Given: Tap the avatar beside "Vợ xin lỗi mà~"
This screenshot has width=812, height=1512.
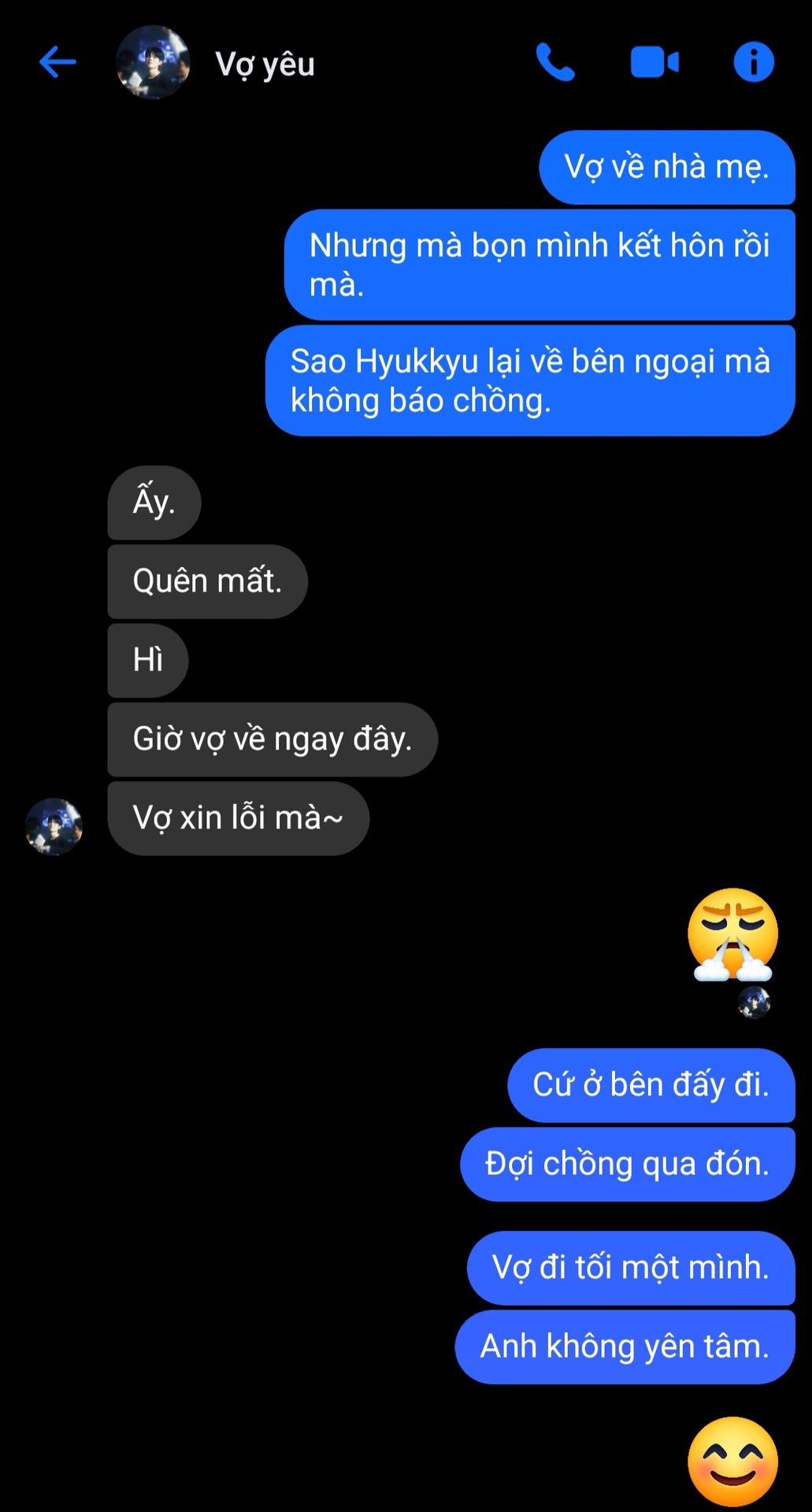Looking at the screenshot, I should (x=54, y=827).
